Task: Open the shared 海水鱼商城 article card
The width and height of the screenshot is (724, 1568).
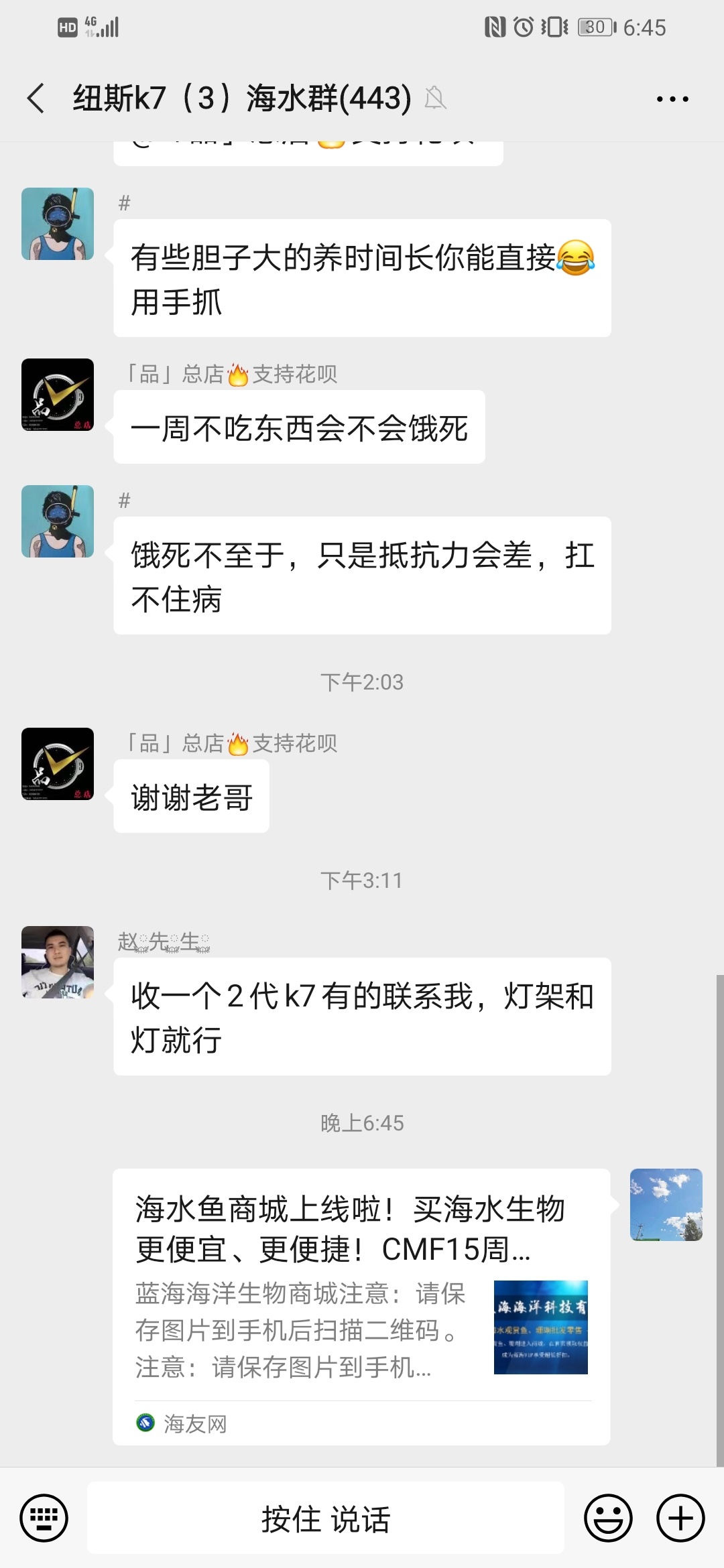Action: click(x=361, y=1307)
